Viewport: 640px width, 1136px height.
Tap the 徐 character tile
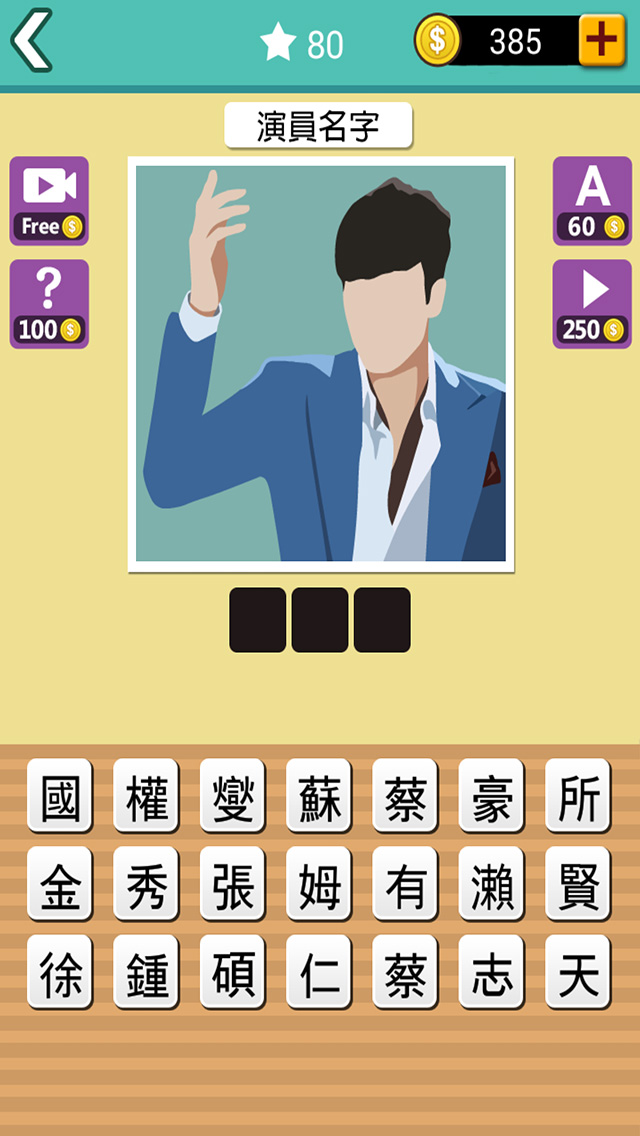click(60, 972)
